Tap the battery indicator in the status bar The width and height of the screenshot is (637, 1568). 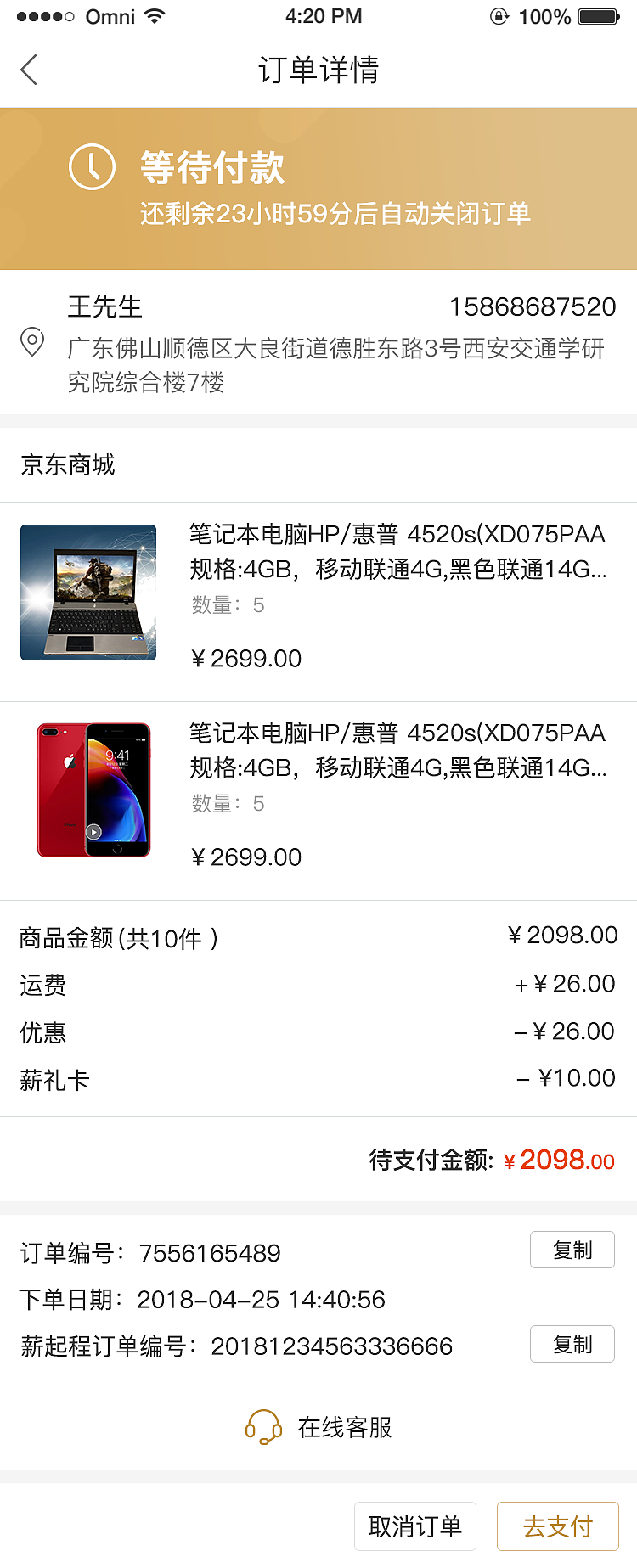pyautogui.click(x=600, y=14)
